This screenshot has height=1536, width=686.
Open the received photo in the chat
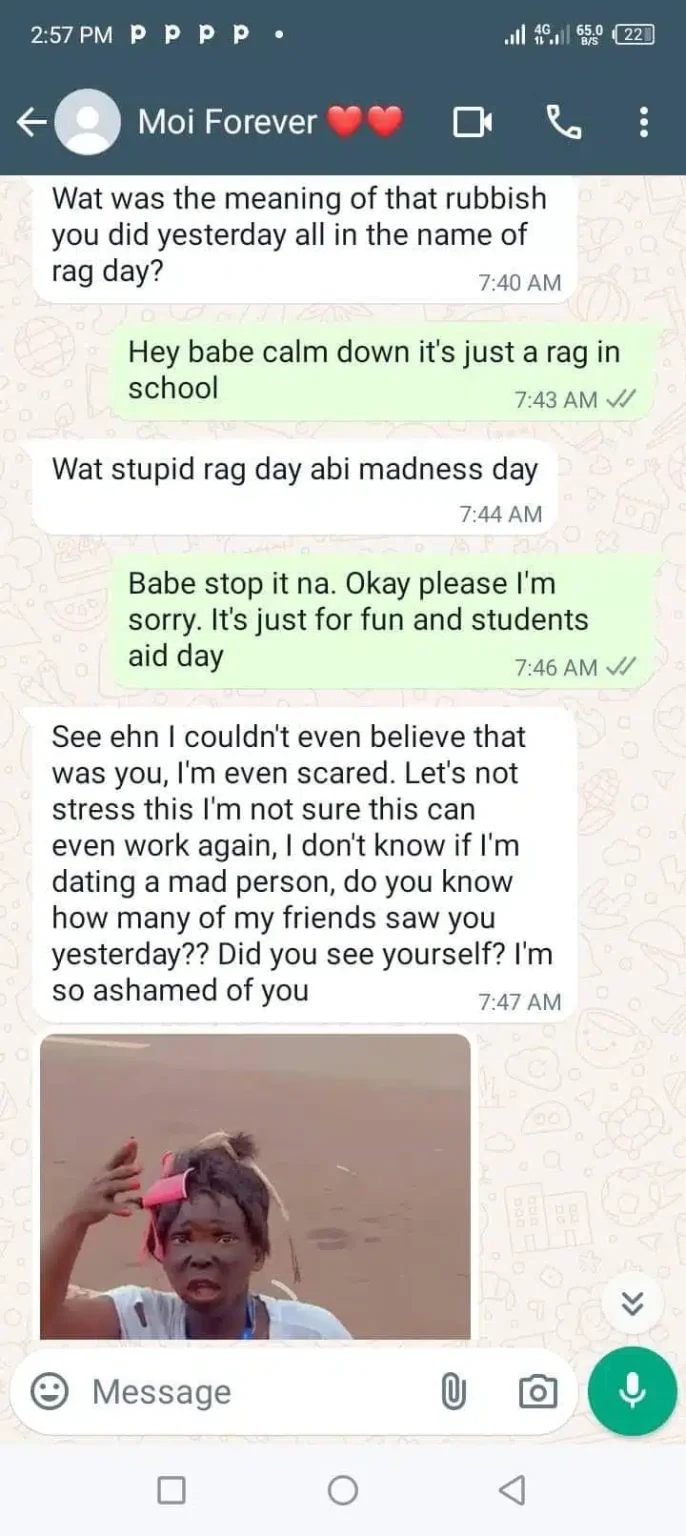click(x=255, y=1186)
